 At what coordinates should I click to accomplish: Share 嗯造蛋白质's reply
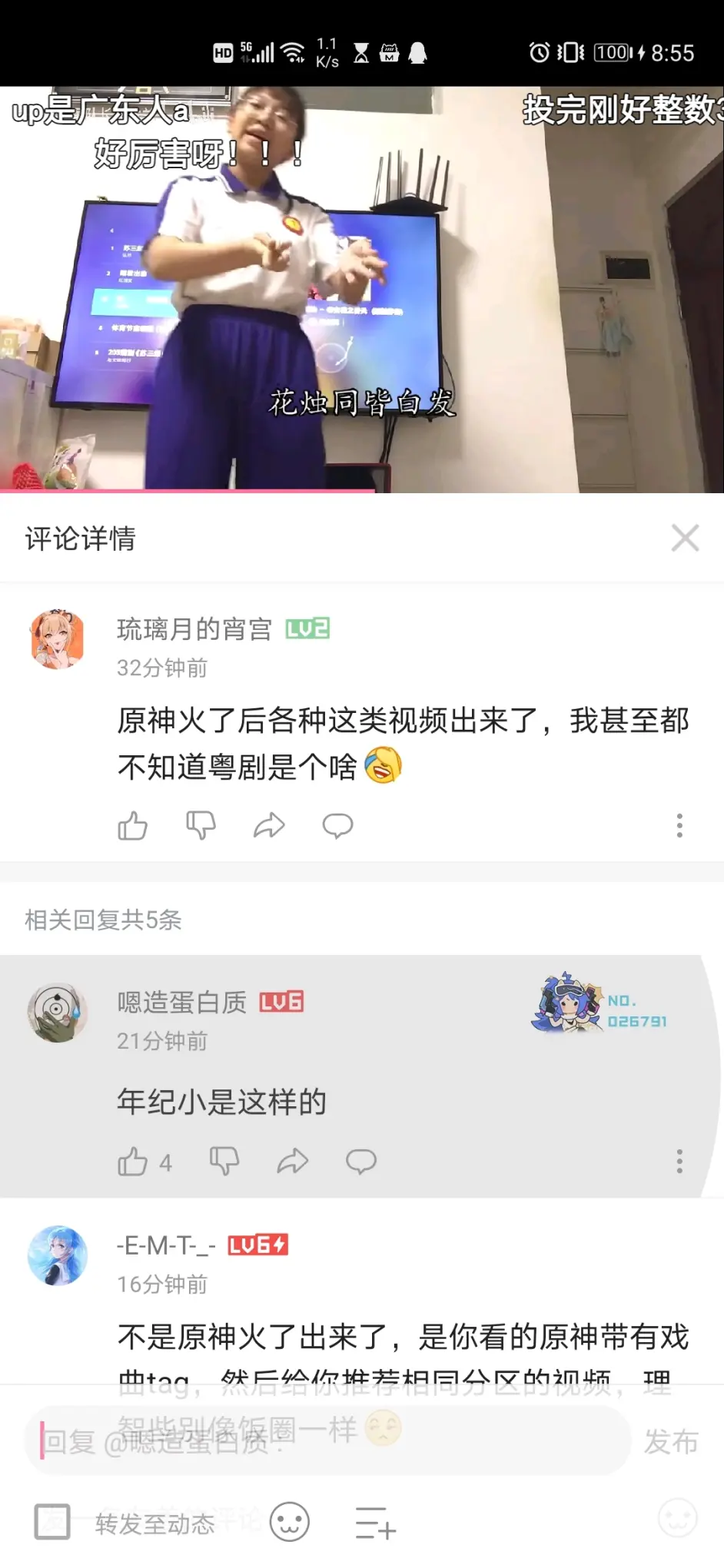click(292, 1162)
